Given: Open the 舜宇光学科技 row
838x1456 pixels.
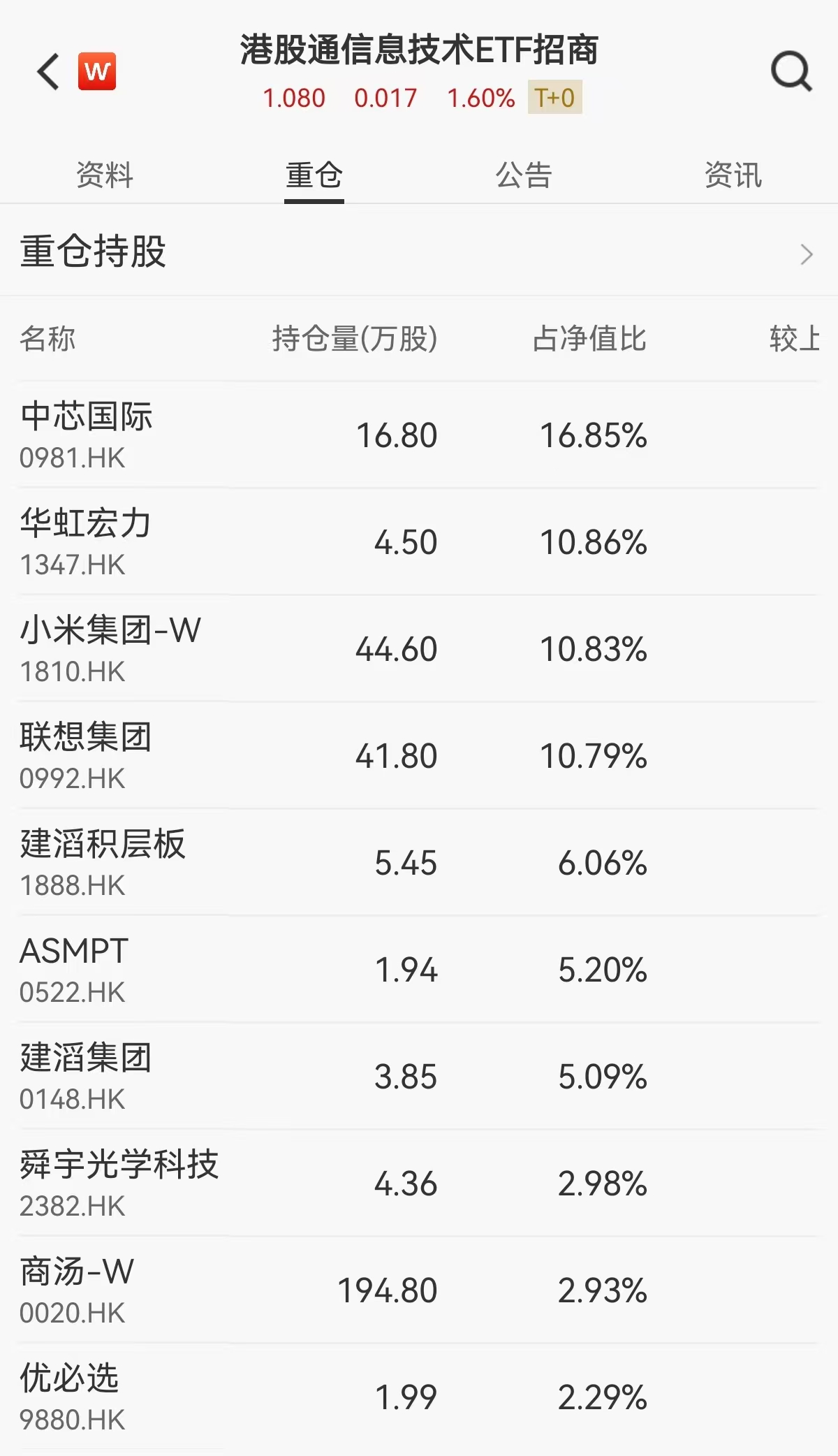Looking at the screenshot, I should point(419,1184).
